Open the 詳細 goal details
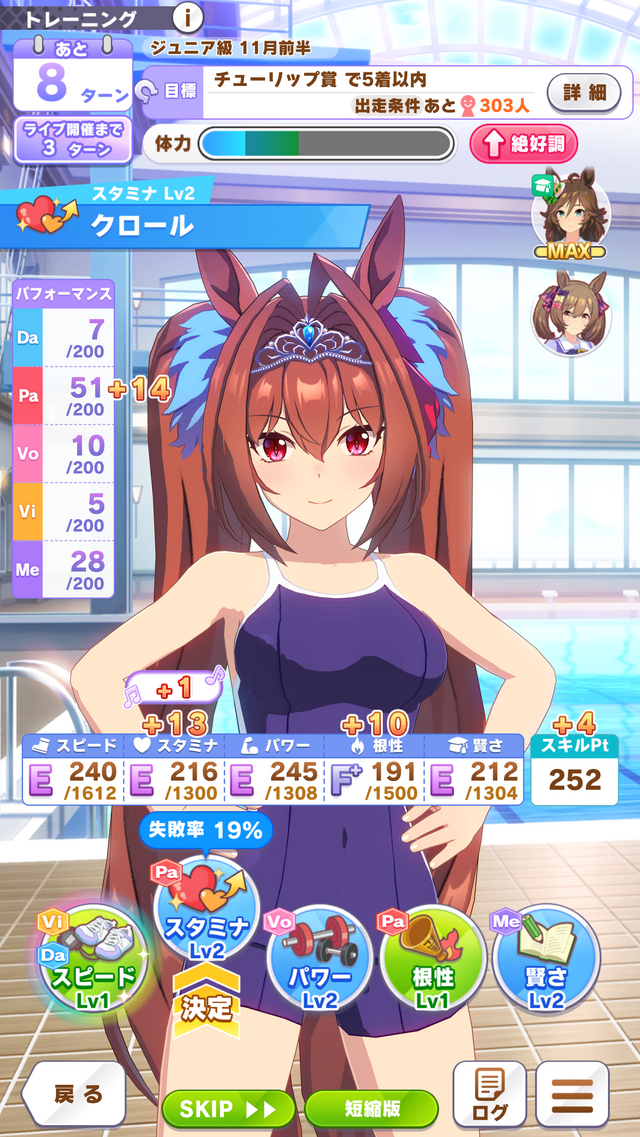 (584, 92)
